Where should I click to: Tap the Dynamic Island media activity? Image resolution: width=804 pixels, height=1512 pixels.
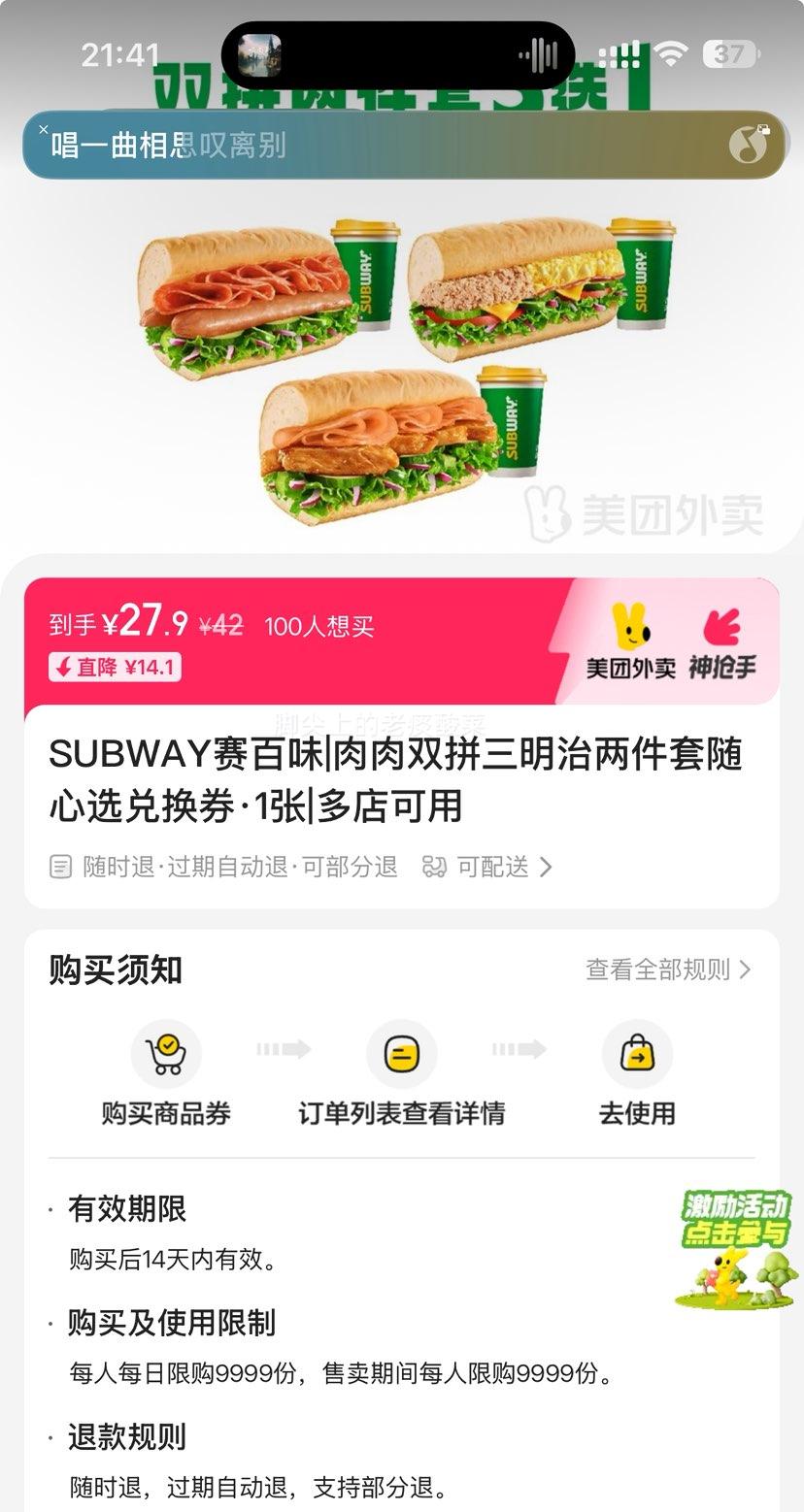click(402, 53)
